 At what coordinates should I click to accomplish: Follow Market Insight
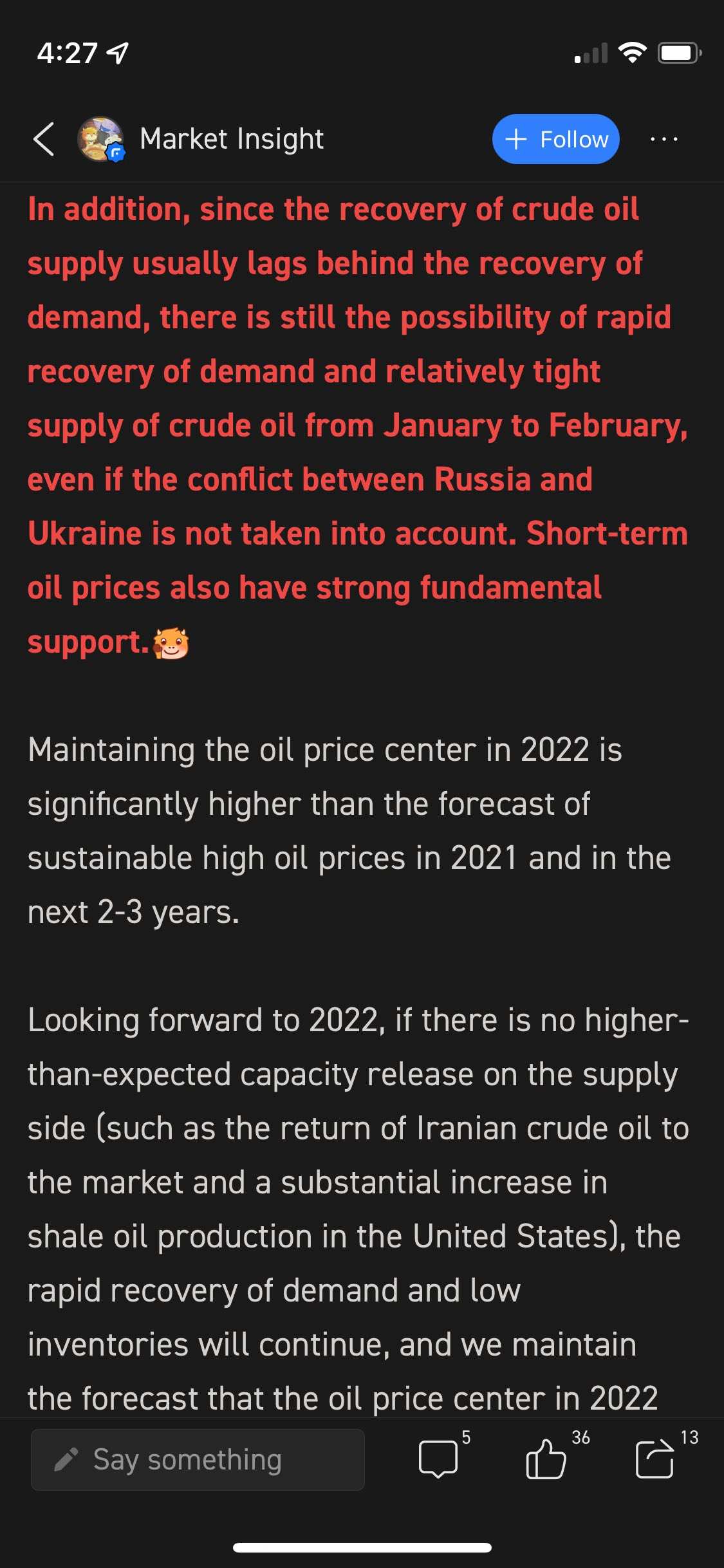(555, 139)
